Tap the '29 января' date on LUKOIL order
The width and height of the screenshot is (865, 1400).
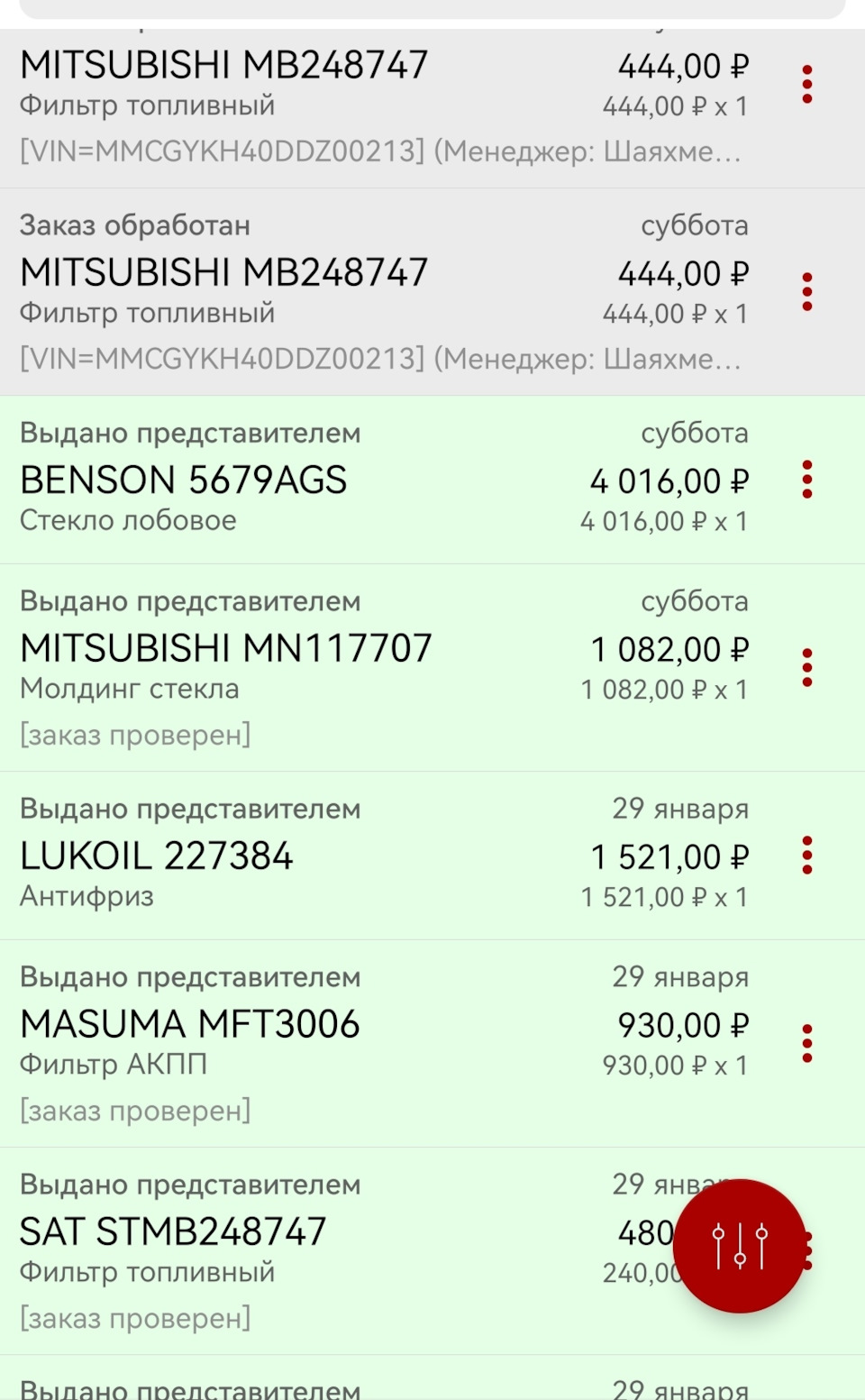(x=683, y=809)
